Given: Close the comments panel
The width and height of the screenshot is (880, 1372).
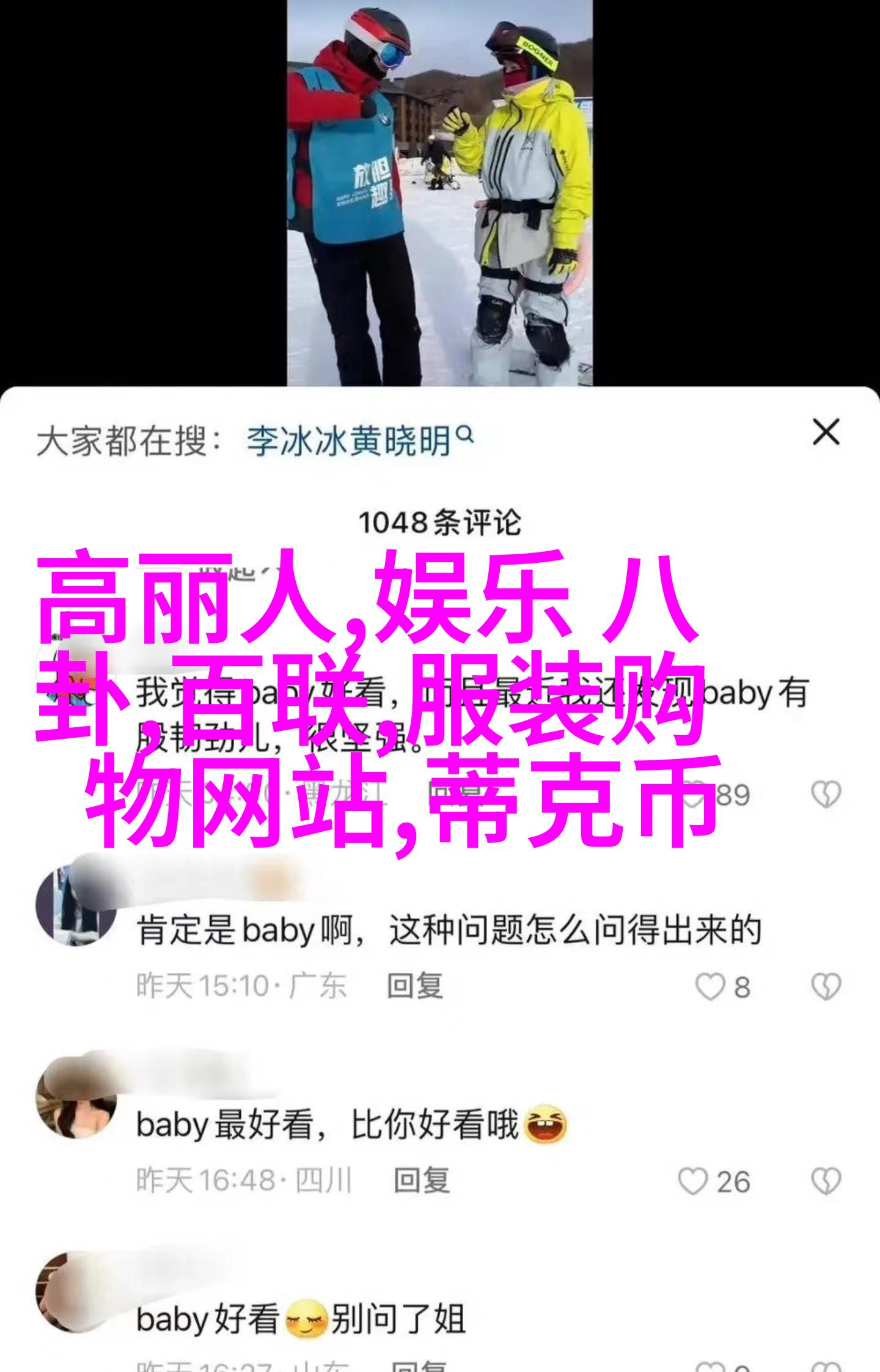Looking at the screenshot, I should (825, 433).
